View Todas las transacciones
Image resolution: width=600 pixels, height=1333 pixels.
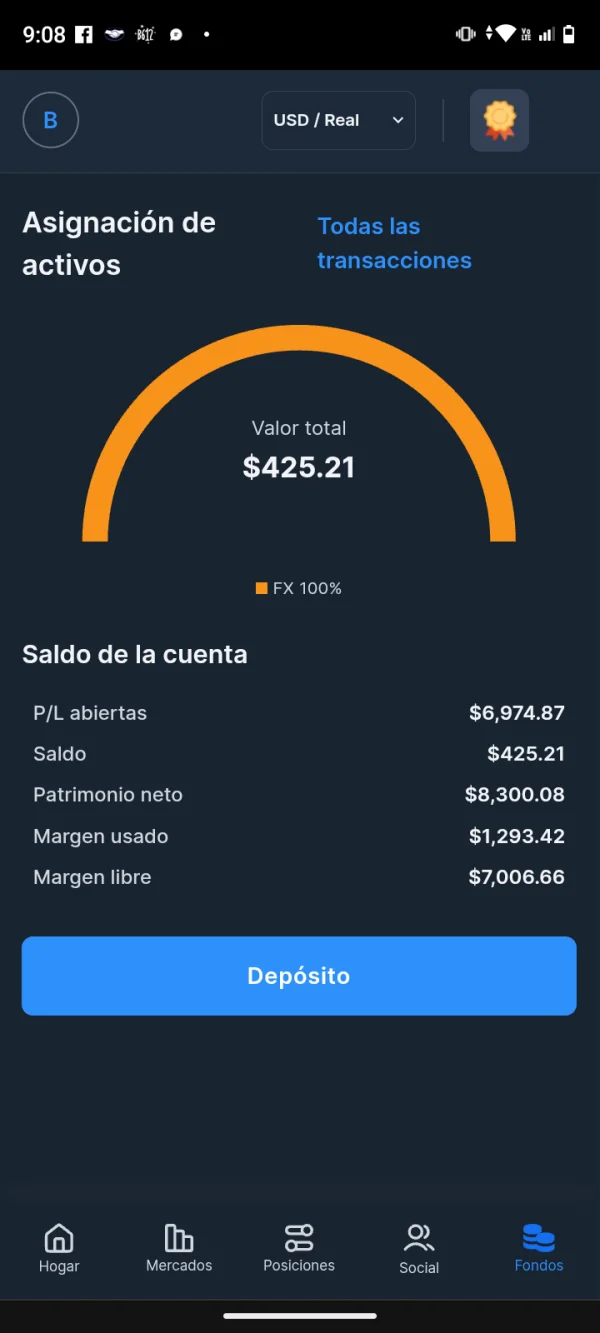[394, 243]
